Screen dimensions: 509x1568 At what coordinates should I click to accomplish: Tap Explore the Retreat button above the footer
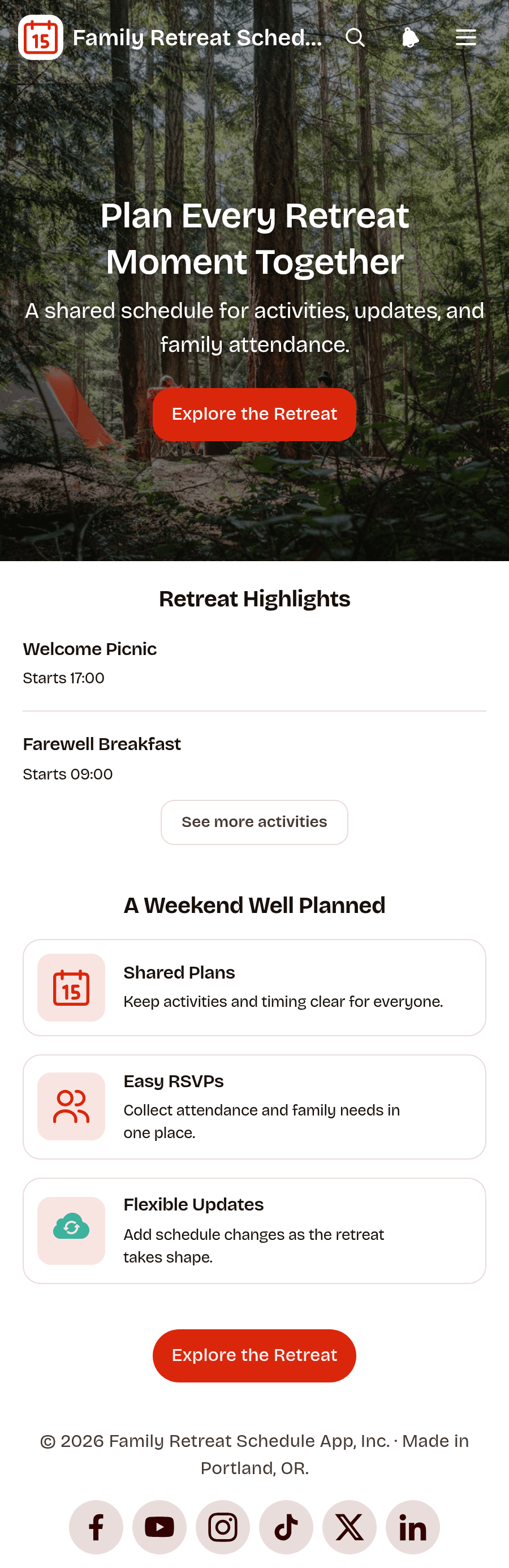(x=255, y=1355)
